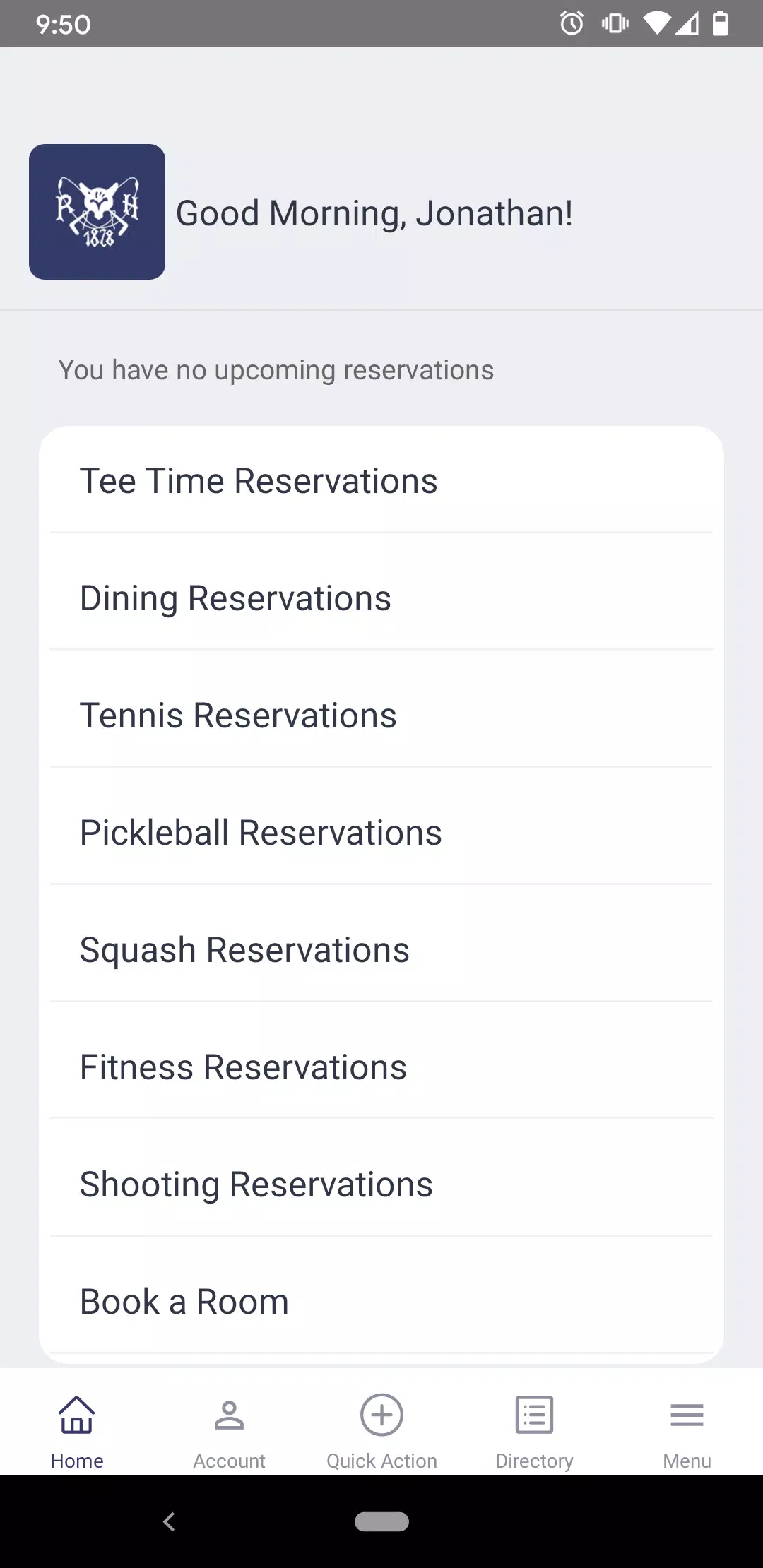The height and width of the screenshot is (1568, 763).
Task: Select the Home tab
Action: [x=76, y=1432]
